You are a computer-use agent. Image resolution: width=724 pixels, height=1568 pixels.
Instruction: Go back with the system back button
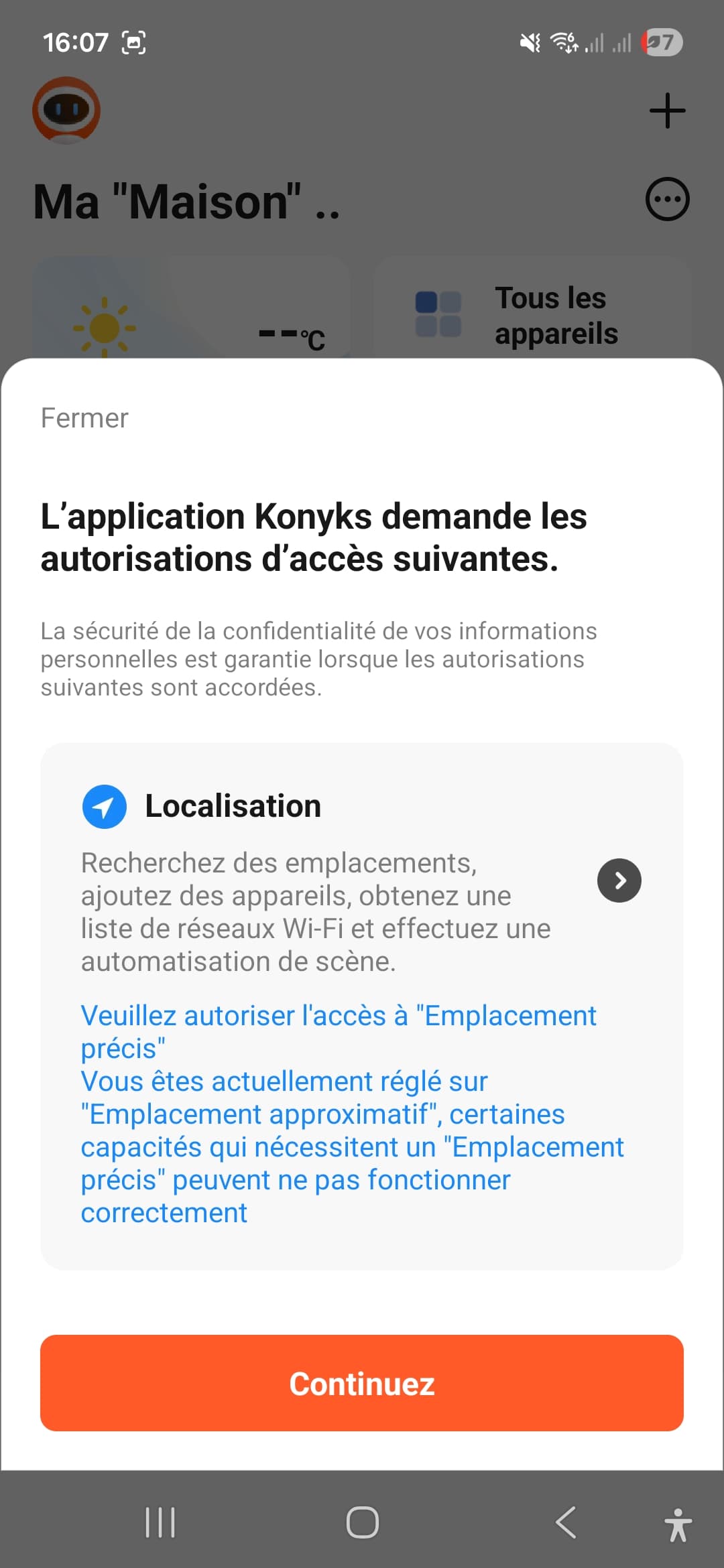click(566, 1522)
